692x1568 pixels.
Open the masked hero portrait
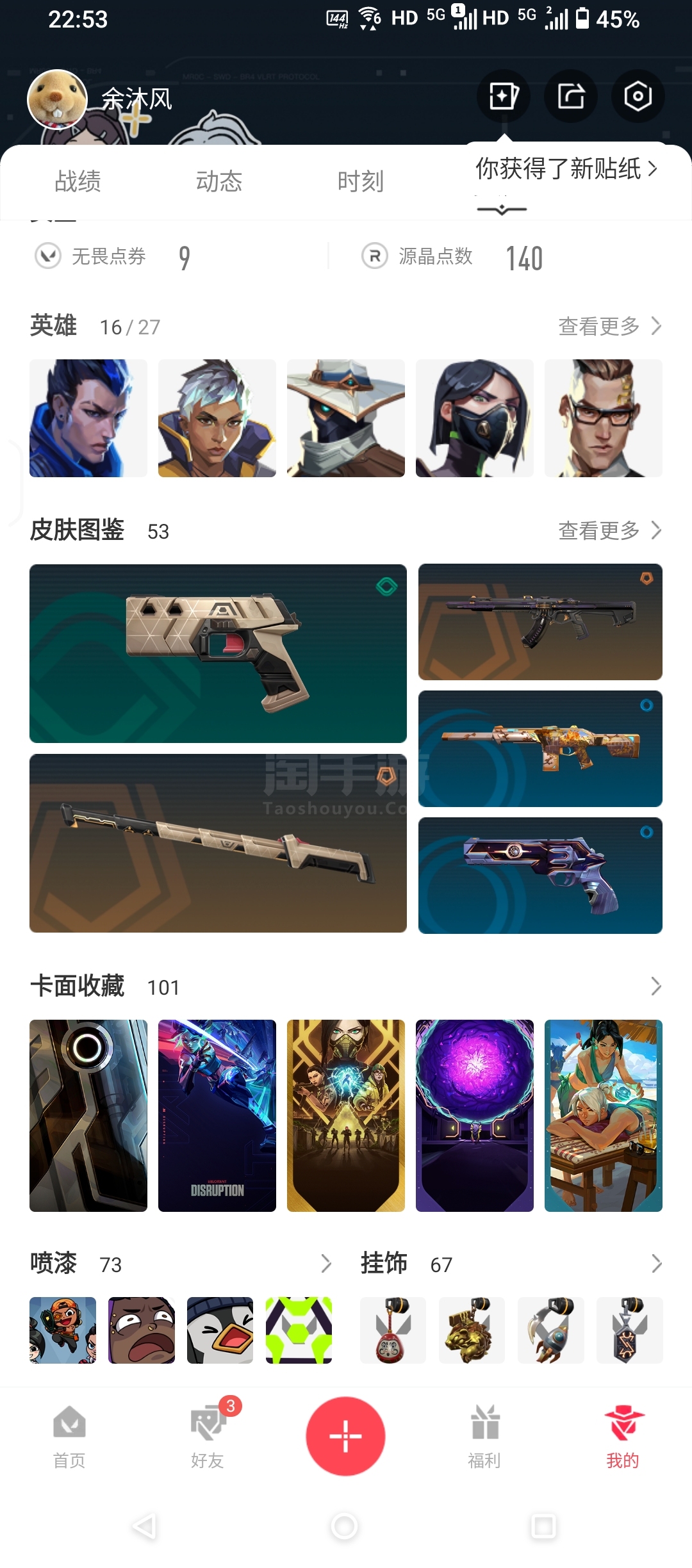[x=475, y=418]
